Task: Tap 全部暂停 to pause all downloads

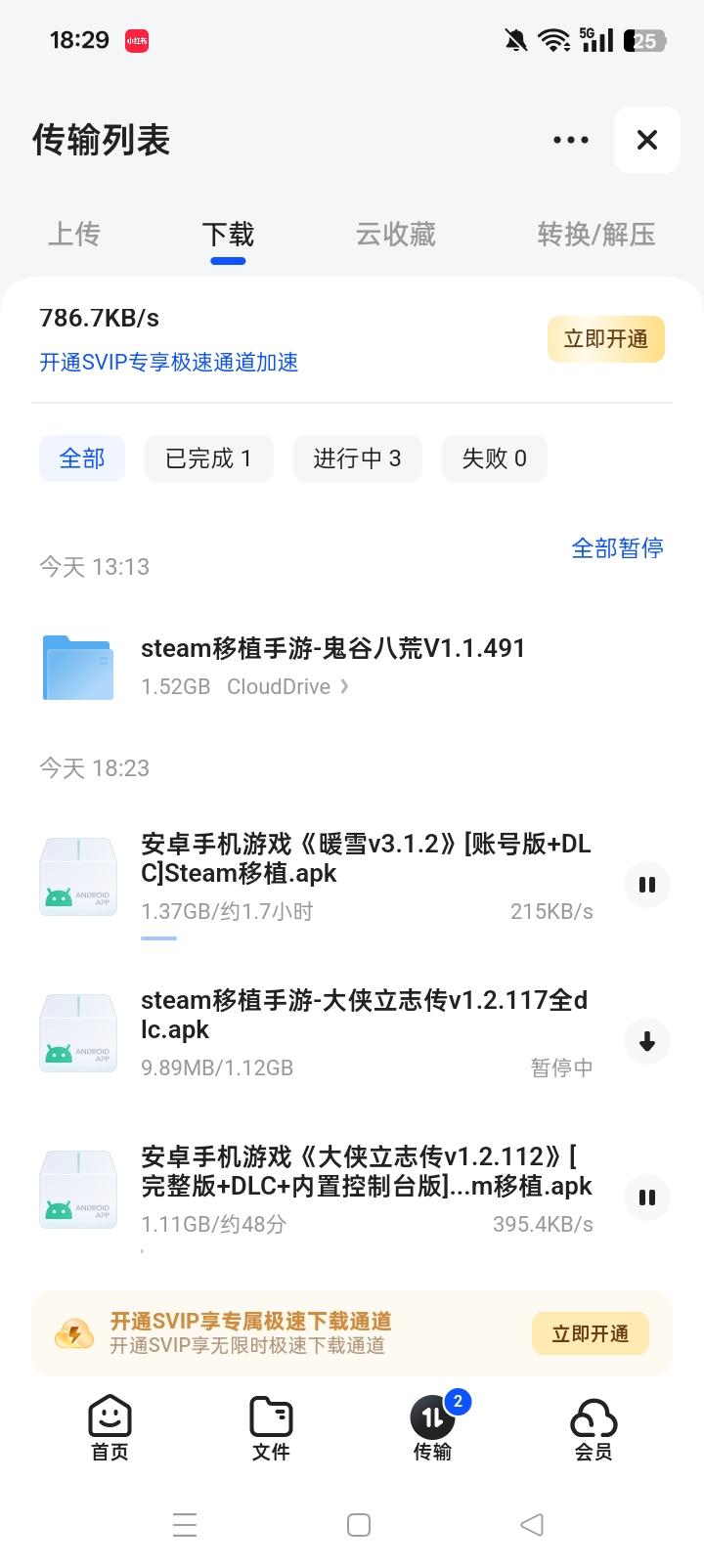Action: (x=617, y=547)
